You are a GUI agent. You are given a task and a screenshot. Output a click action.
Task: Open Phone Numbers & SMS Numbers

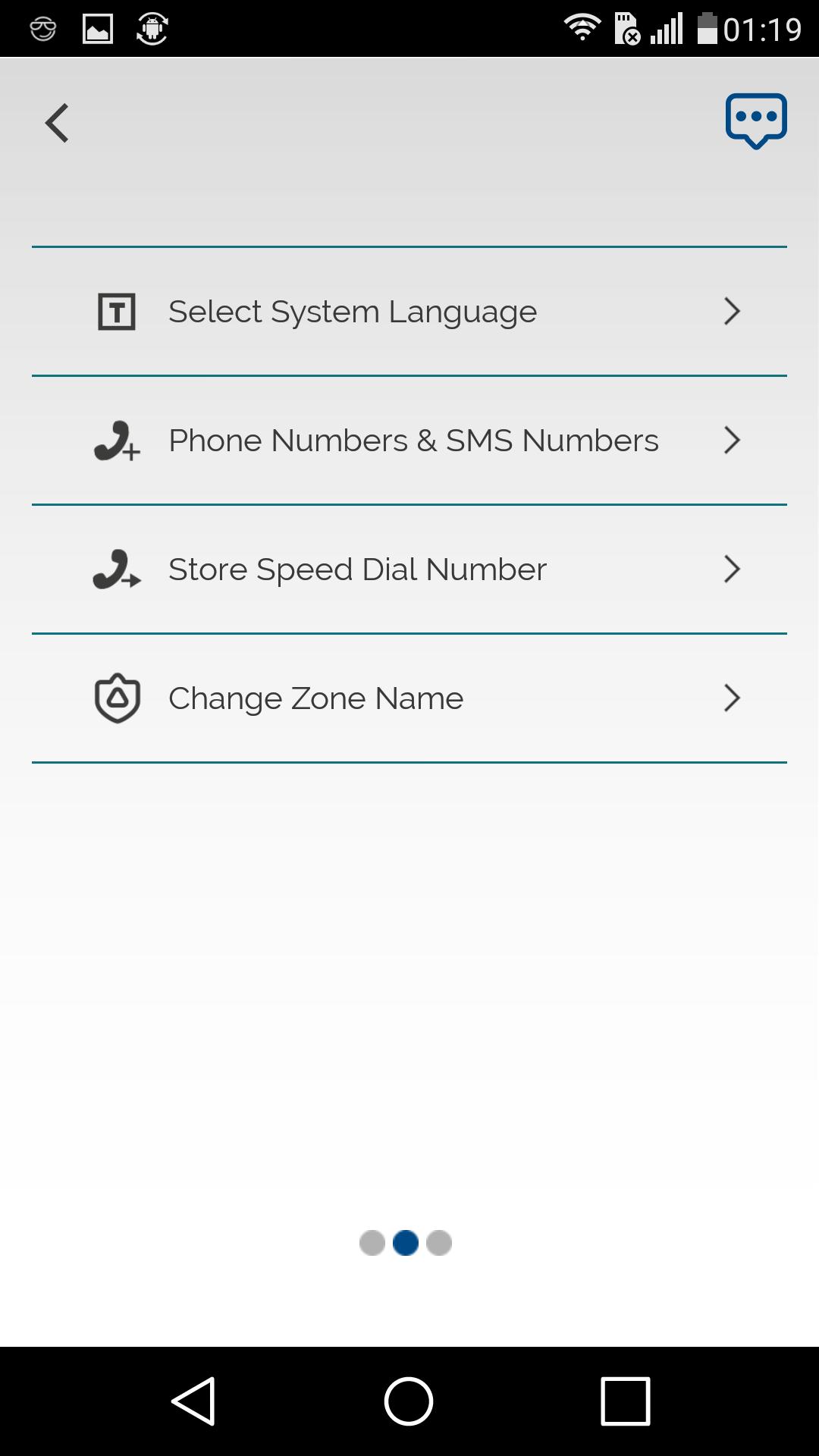(x=409, y=441)
